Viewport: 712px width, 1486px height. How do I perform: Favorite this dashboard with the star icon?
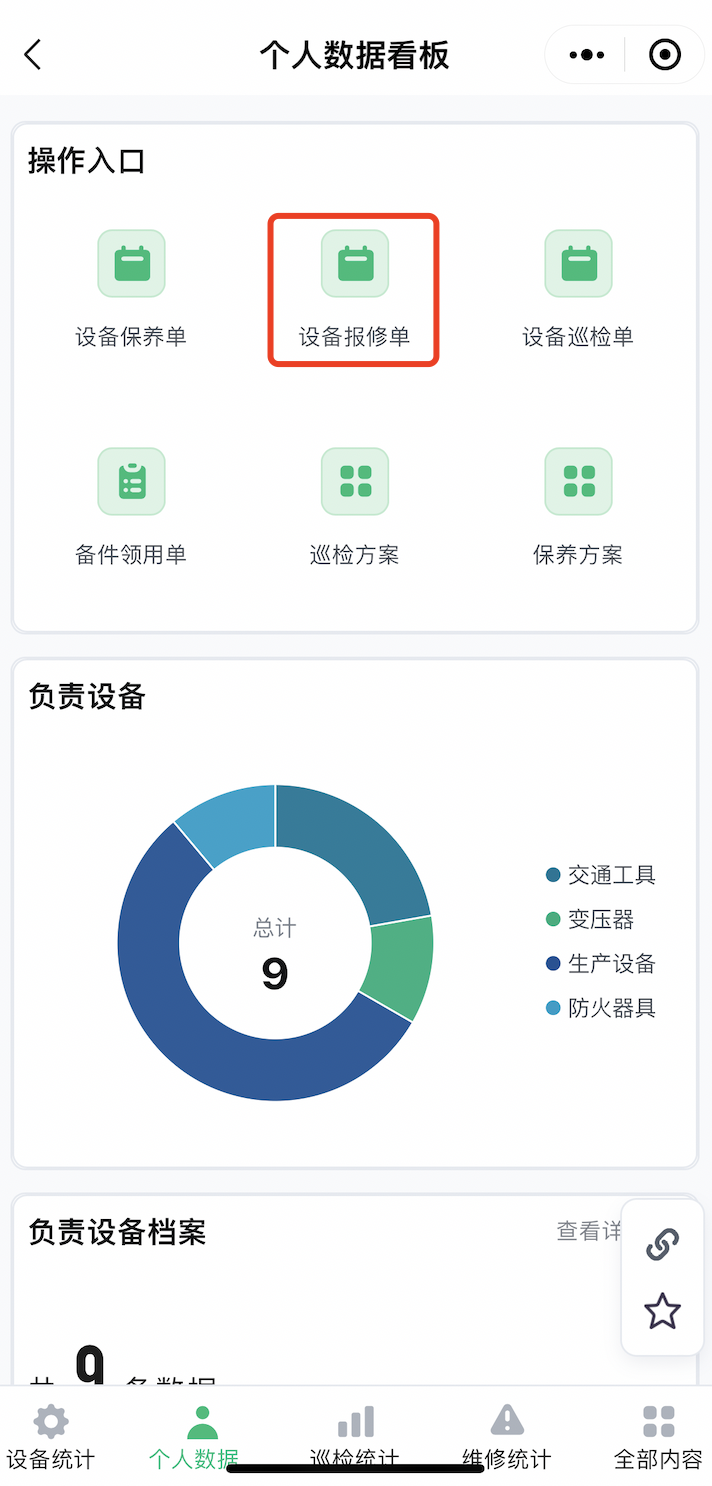coord(662,1311)
